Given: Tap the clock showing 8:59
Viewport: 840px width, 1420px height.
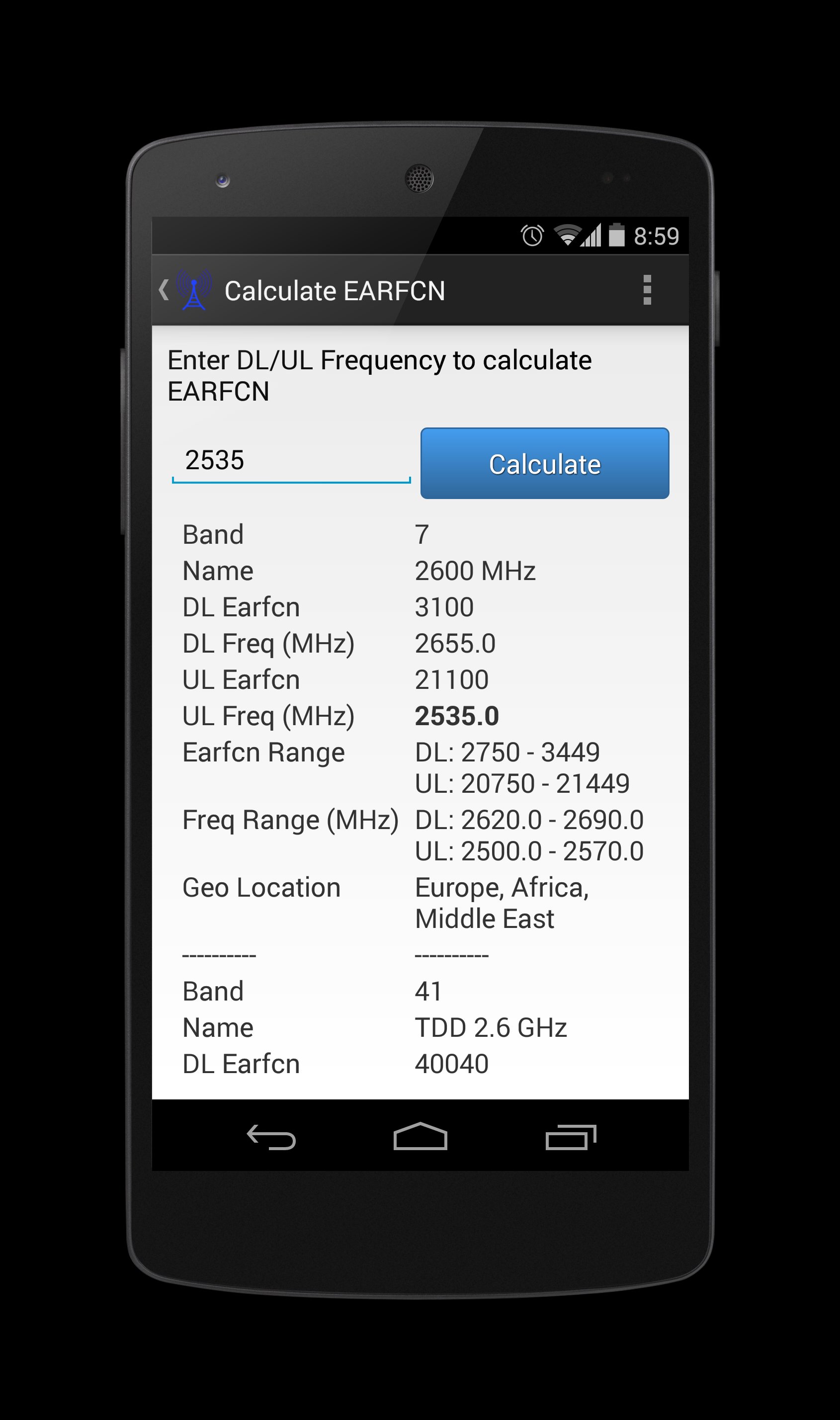Looking at the screenshot, I should pyautogui.click(x=657, y=235).
